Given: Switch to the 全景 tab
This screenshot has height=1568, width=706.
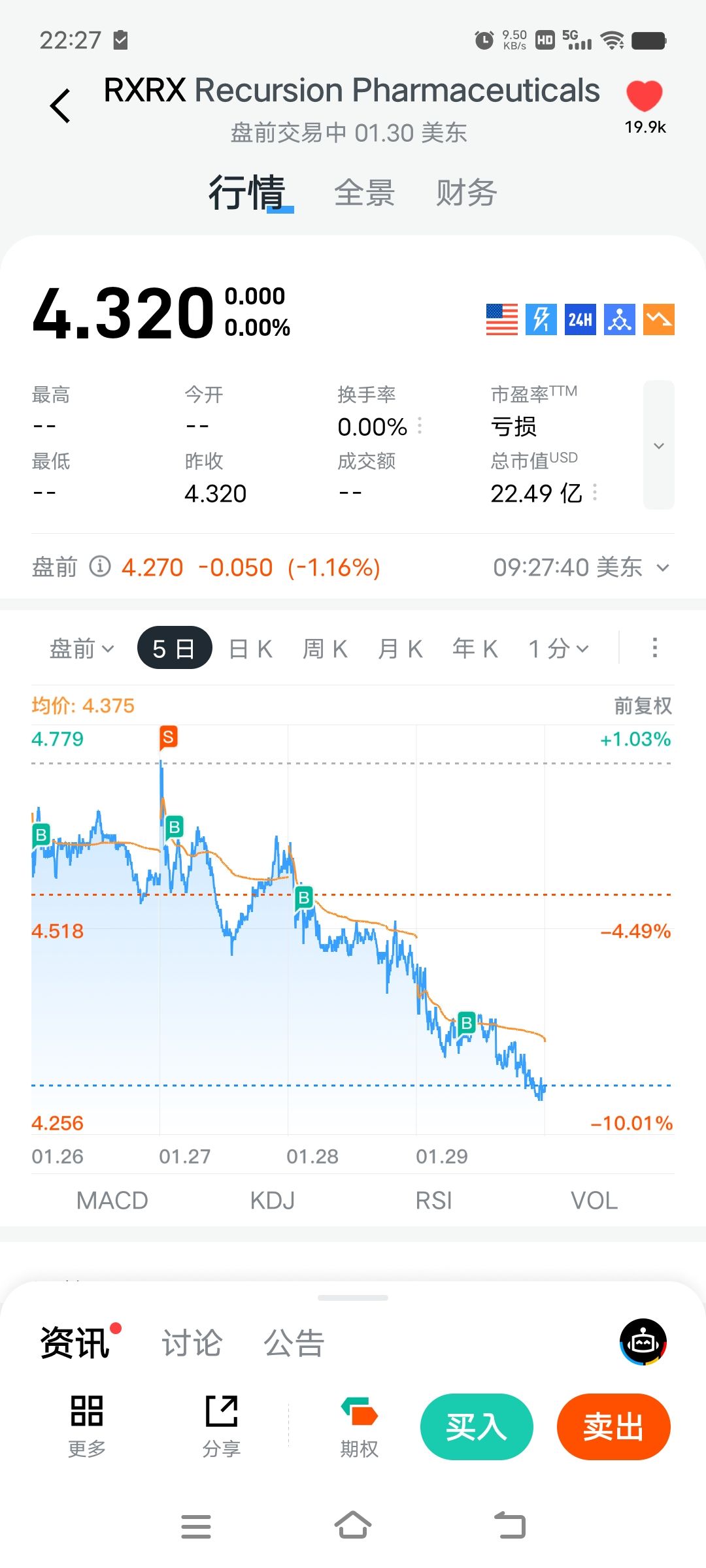Looking at the screenshot, I should 364,193.
